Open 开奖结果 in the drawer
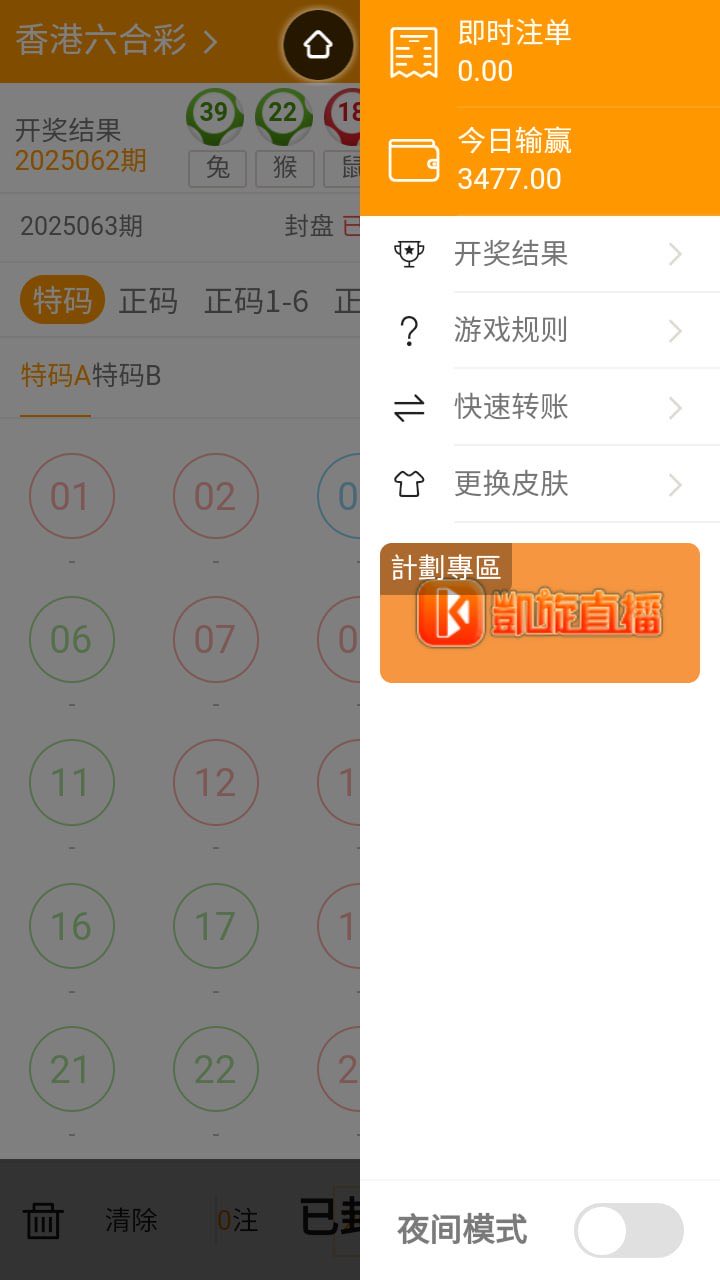720x1280 pixels. 540,254
